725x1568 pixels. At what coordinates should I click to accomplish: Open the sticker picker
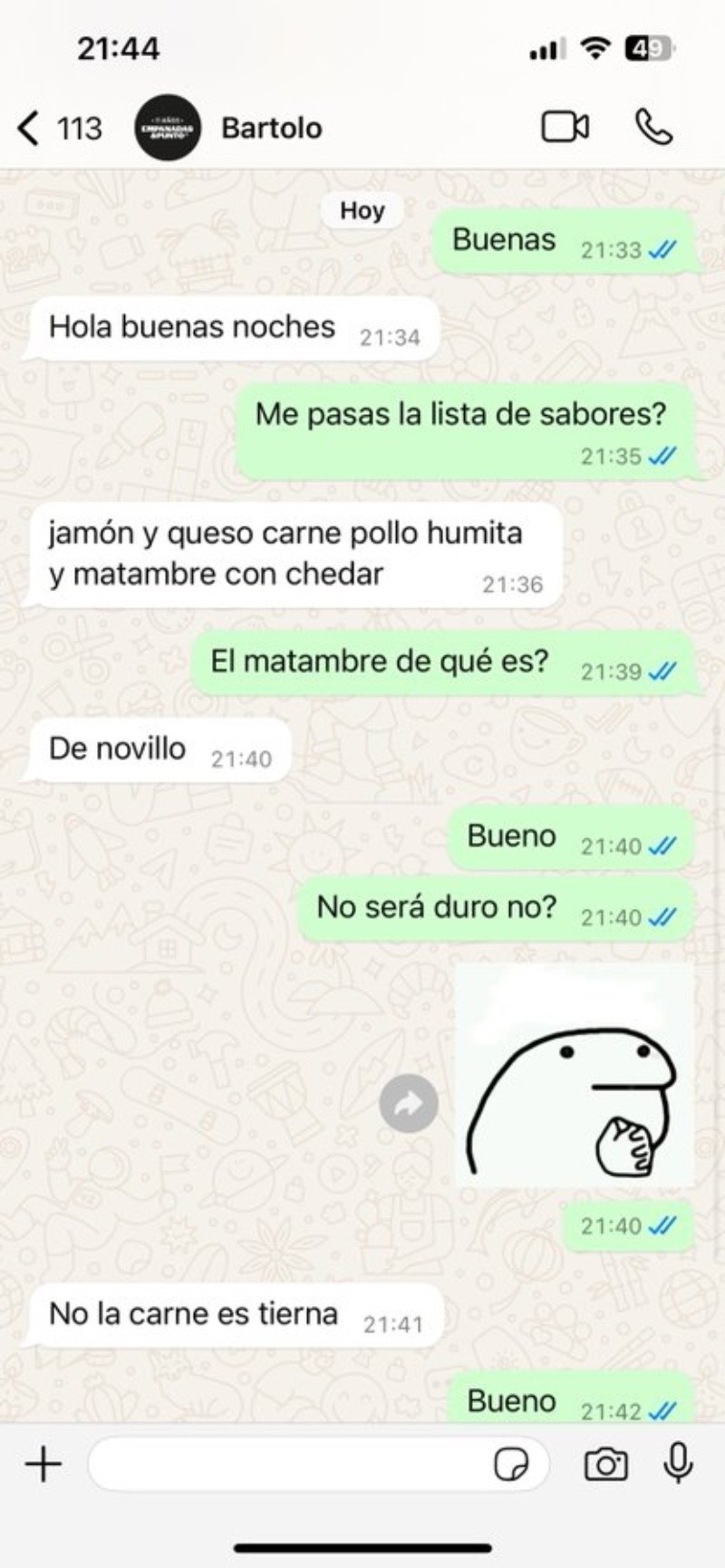coord(512,1463)
